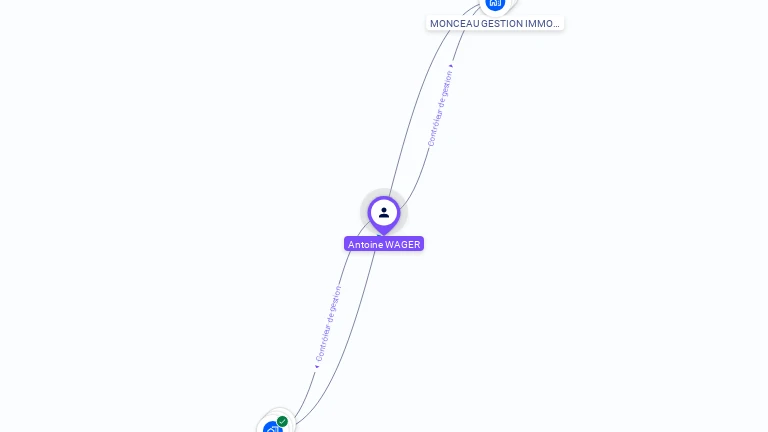
Task: Open the MONCEAU GESTION IMMO company node
Action: coord(495,5)
